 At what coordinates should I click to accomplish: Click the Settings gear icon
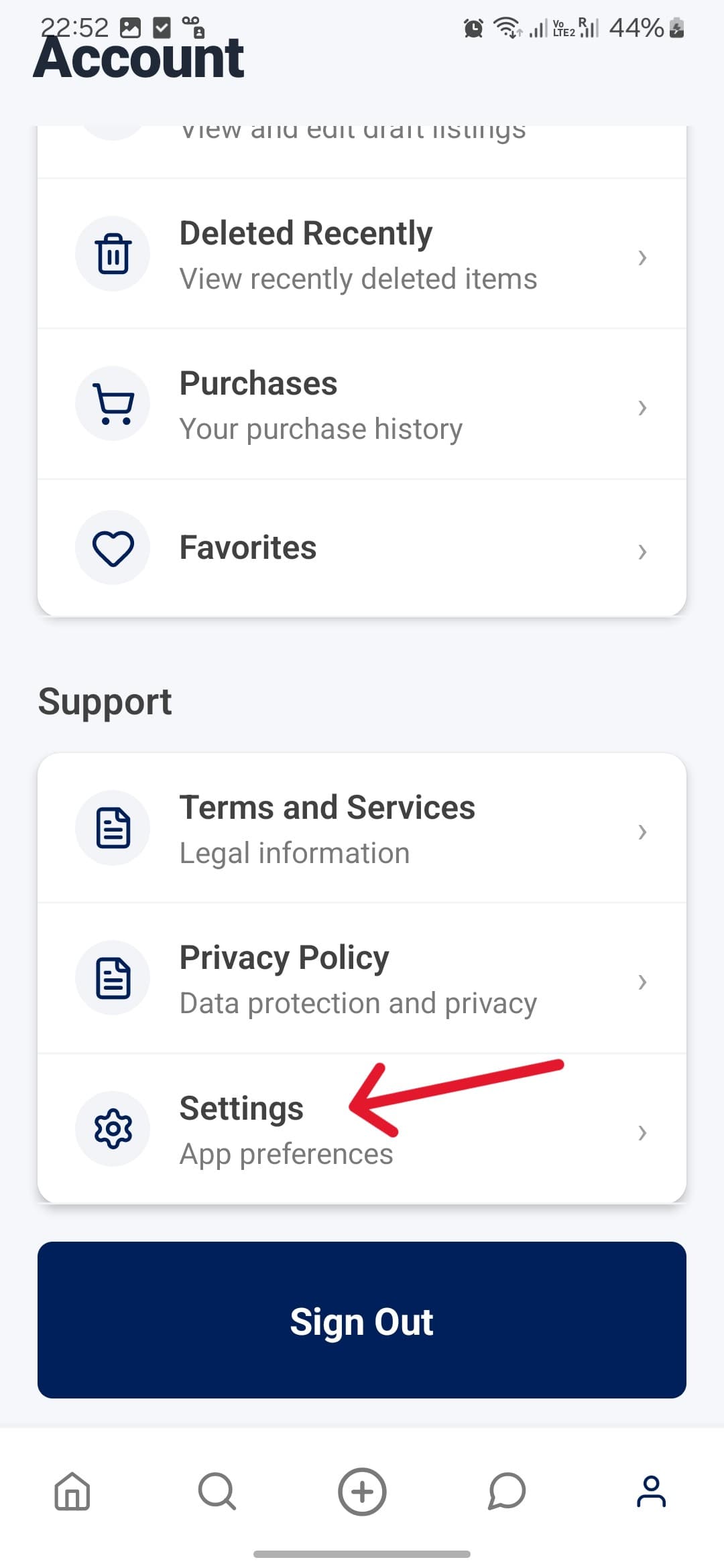click(112, 1128)
